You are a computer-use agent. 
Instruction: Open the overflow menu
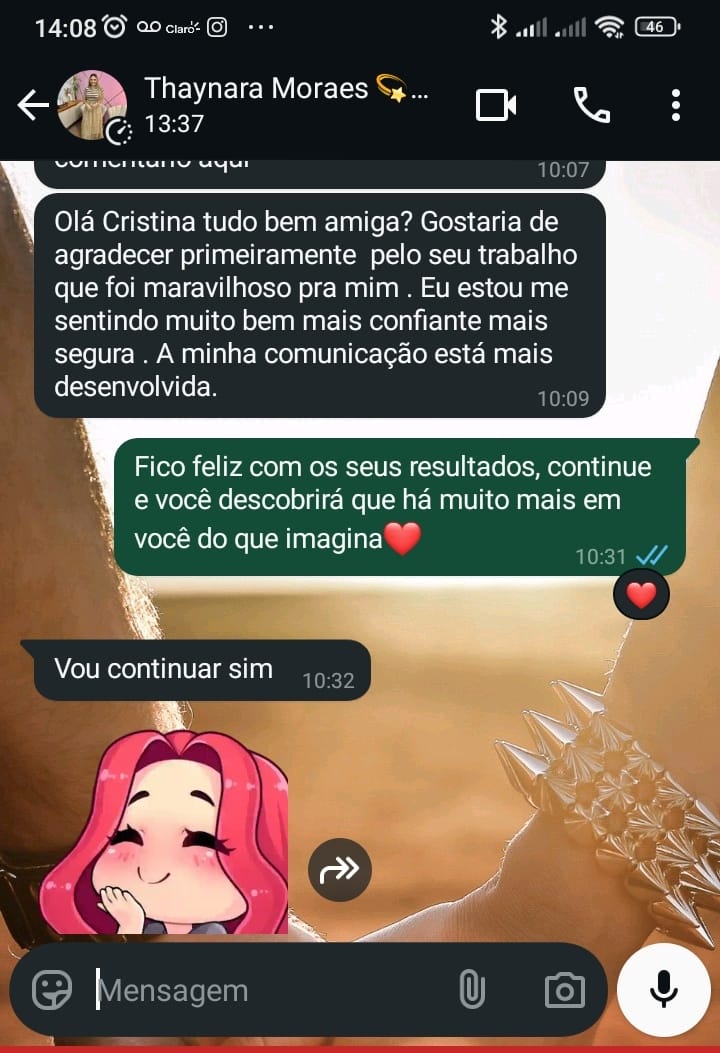point(676,105)
